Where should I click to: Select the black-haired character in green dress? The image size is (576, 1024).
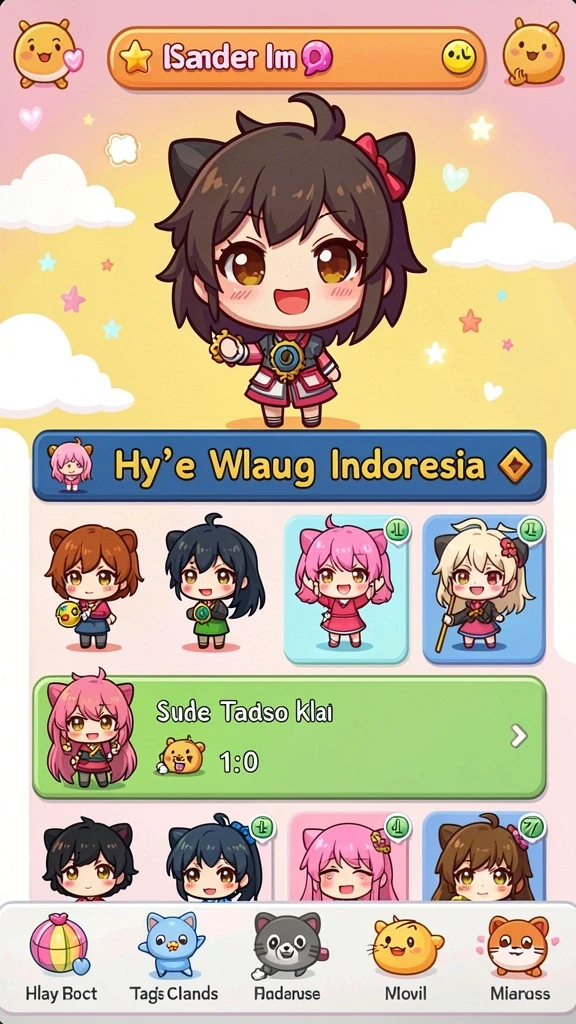[214, 583]
